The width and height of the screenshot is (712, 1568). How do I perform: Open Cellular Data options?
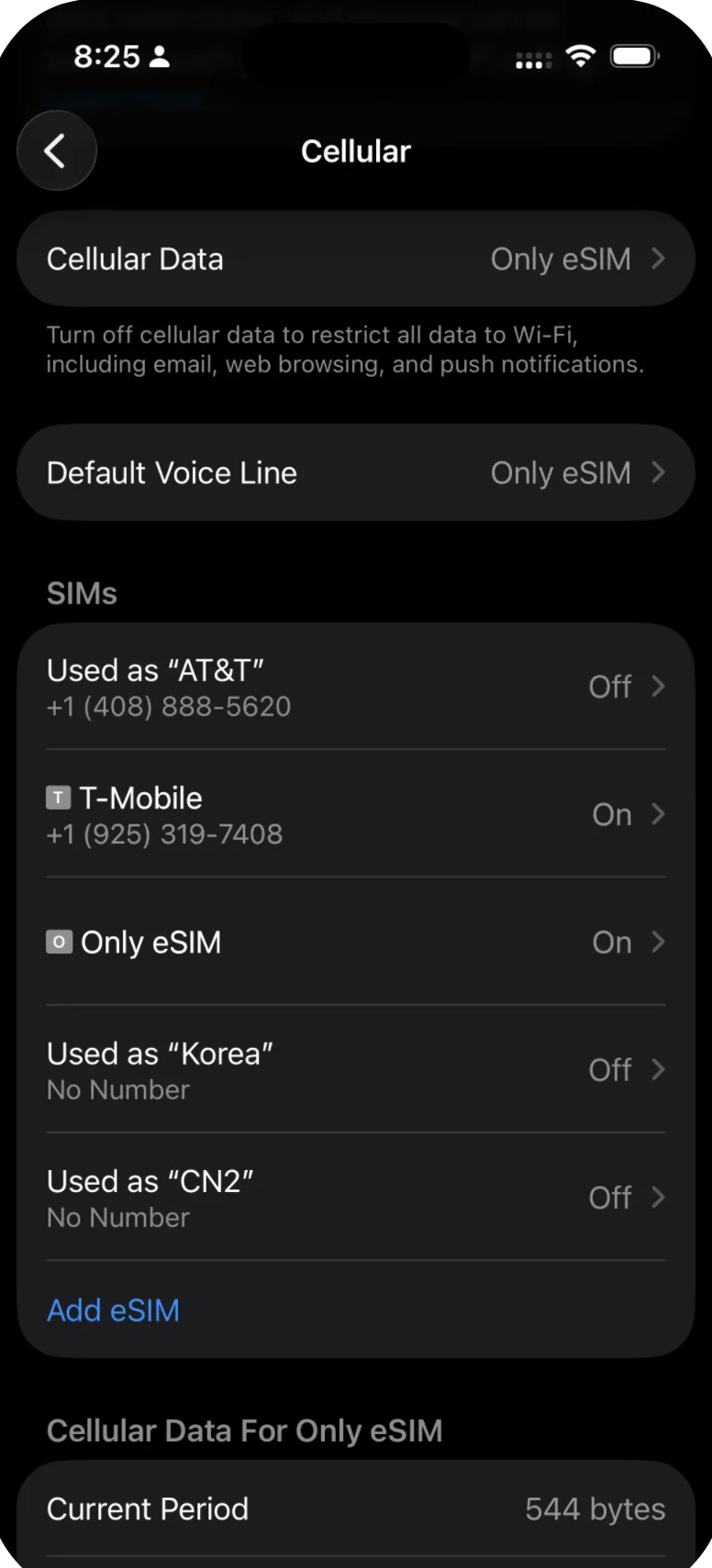pos(356,259)
